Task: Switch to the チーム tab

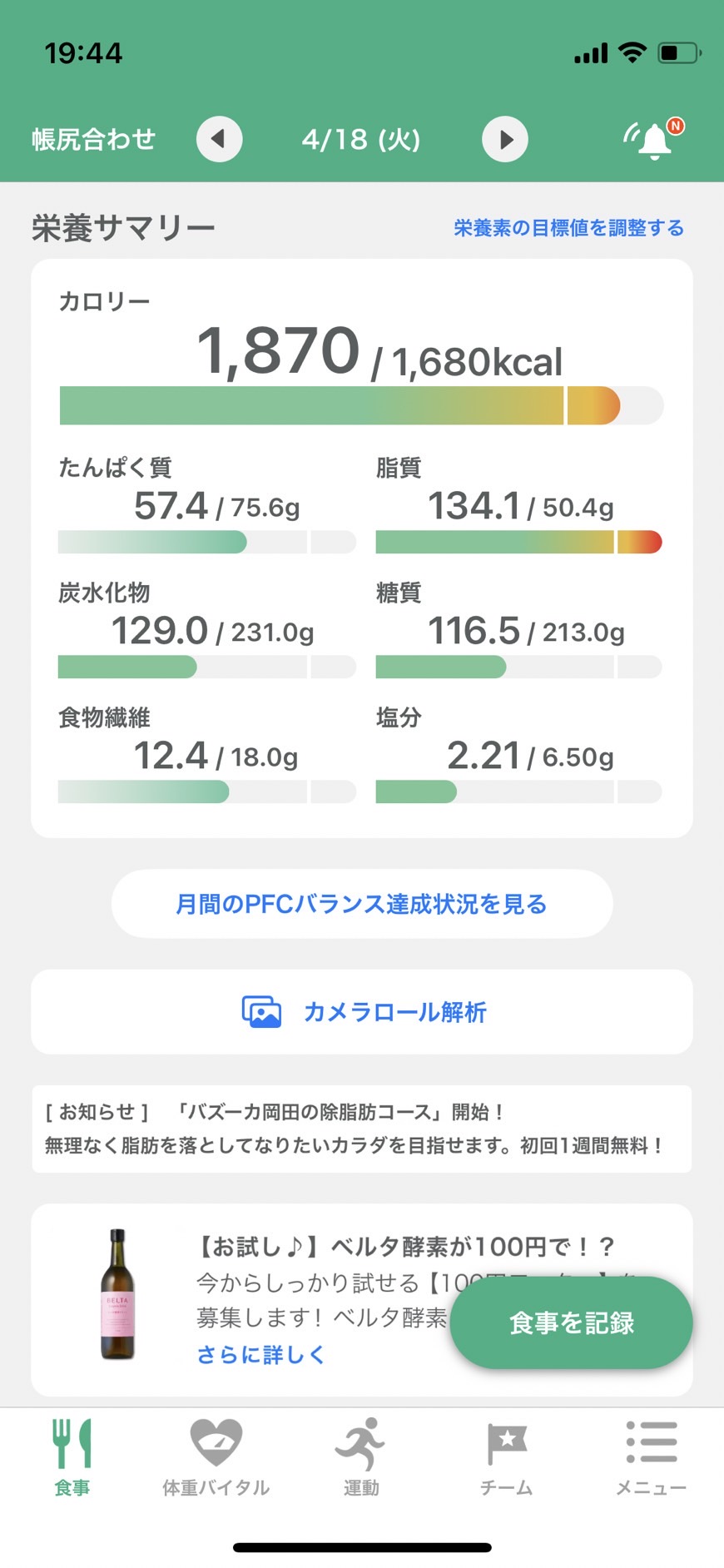Action: (506, 1456)
